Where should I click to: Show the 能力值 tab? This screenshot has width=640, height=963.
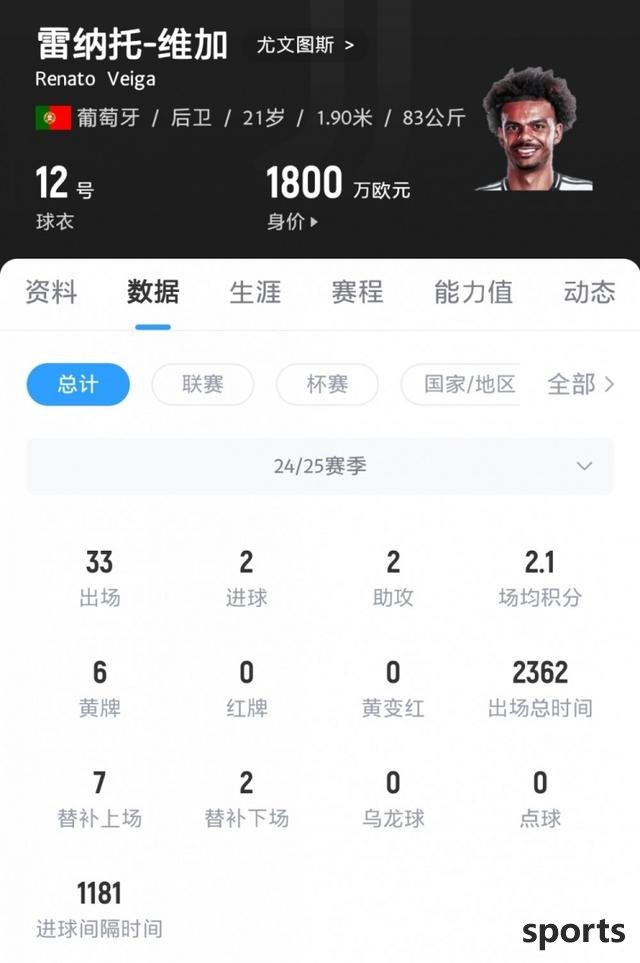tap(472, 292)
